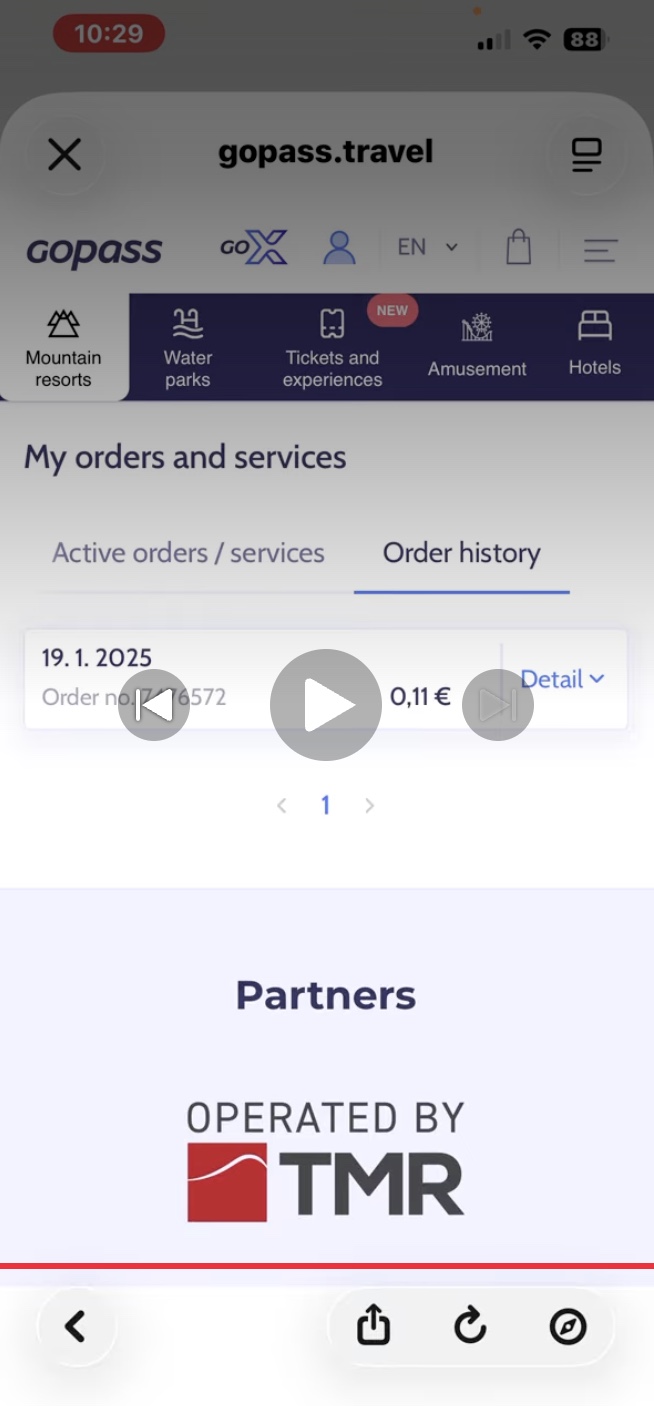Viewport: 654px width, 1406px height.
Task: Select the Order history tab
Action: 461,553
